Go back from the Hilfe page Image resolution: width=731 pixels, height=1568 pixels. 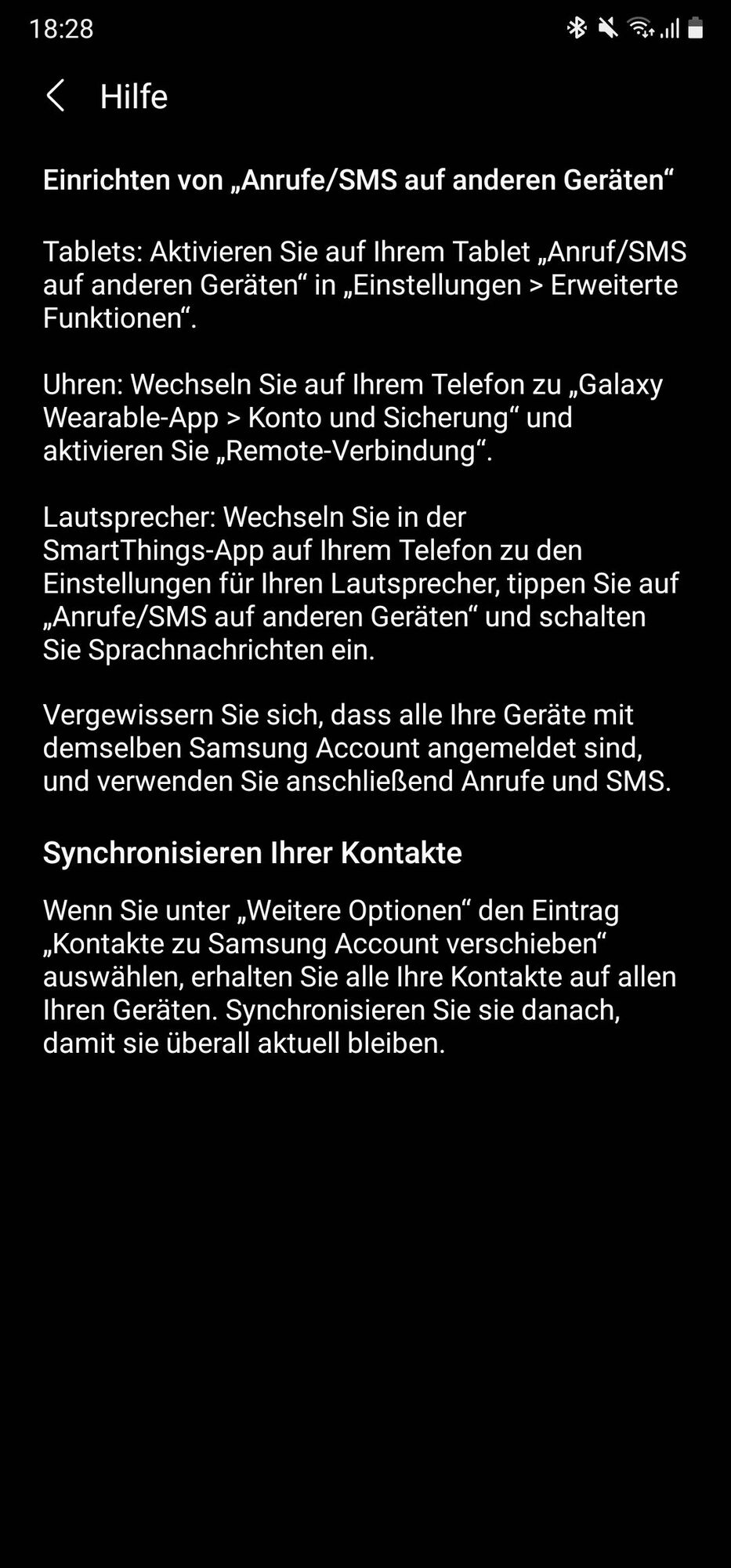pos(56,96)
